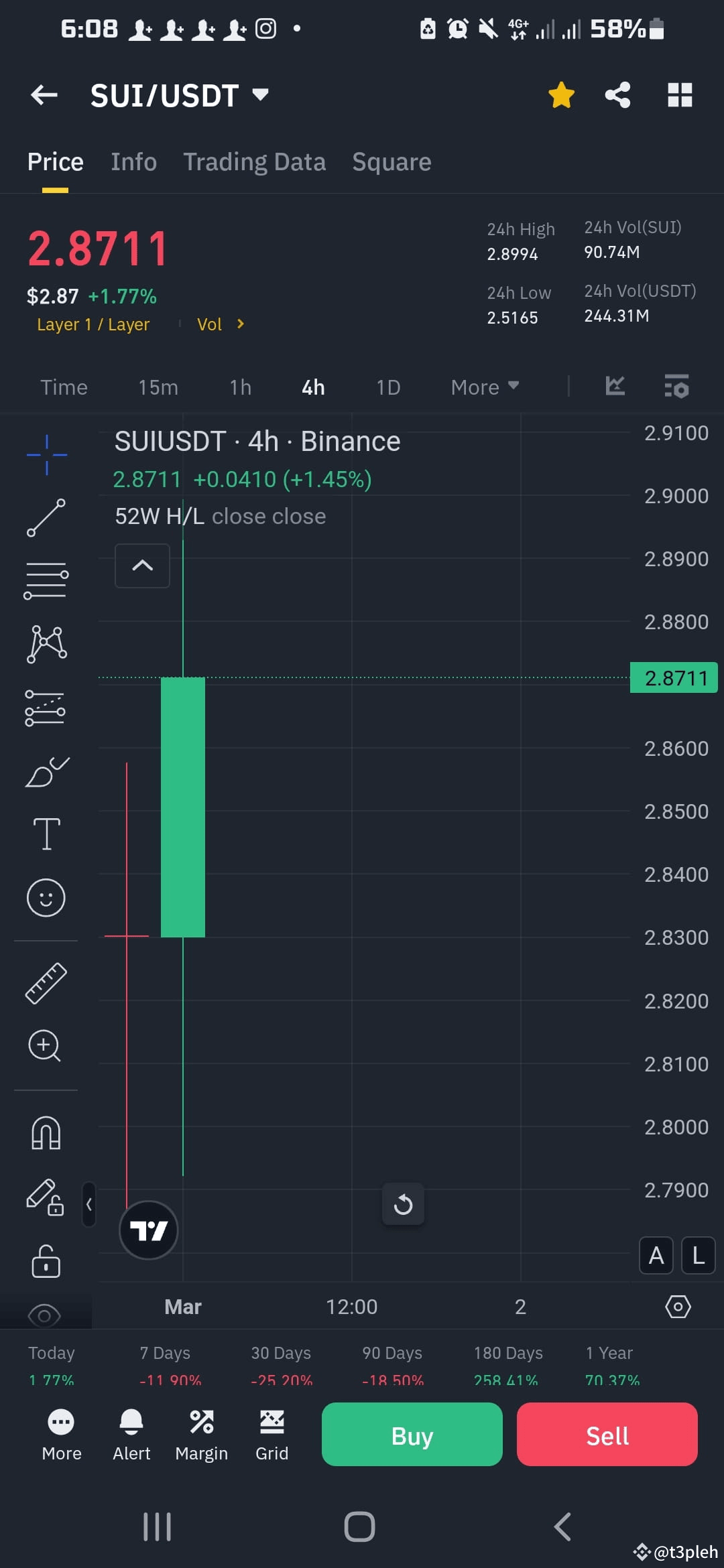Open the brush drawing tool
Image resolution: width=724 pixels, height=1568 pixels.
pos(46,771)
